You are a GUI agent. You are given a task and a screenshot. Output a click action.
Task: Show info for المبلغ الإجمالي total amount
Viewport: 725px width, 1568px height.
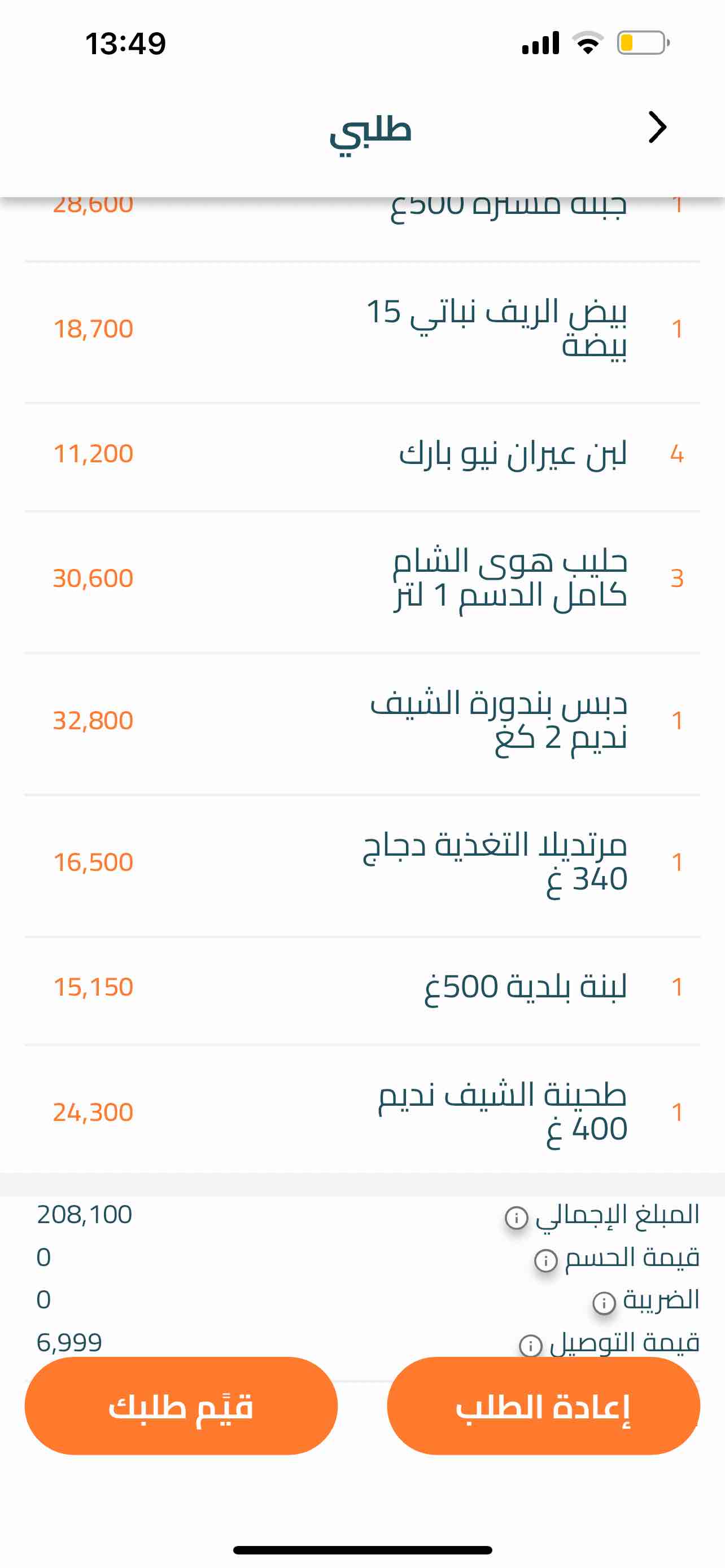(x=516, y=1217)
